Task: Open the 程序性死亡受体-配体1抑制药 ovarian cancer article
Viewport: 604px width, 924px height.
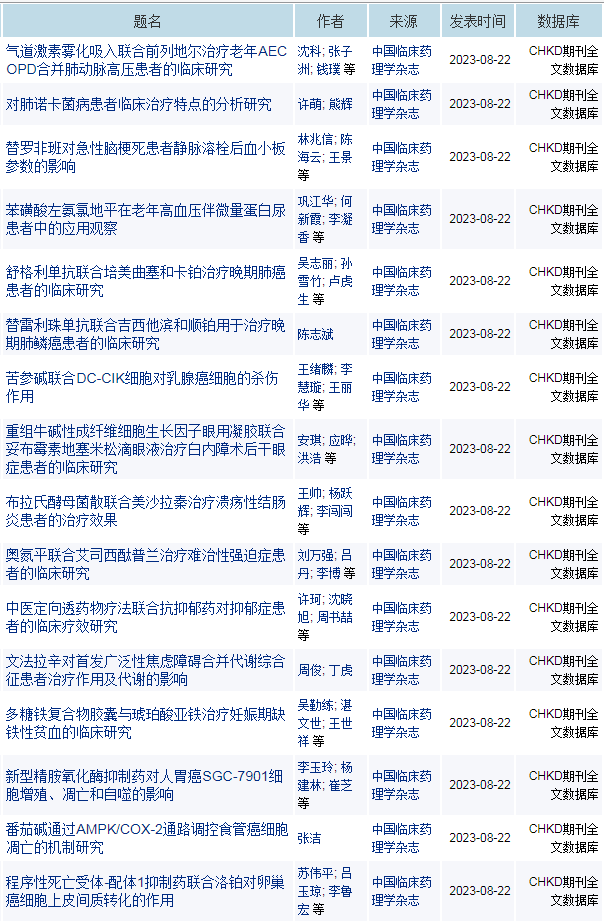Action: pyautogui.click(x=146, y=891)
